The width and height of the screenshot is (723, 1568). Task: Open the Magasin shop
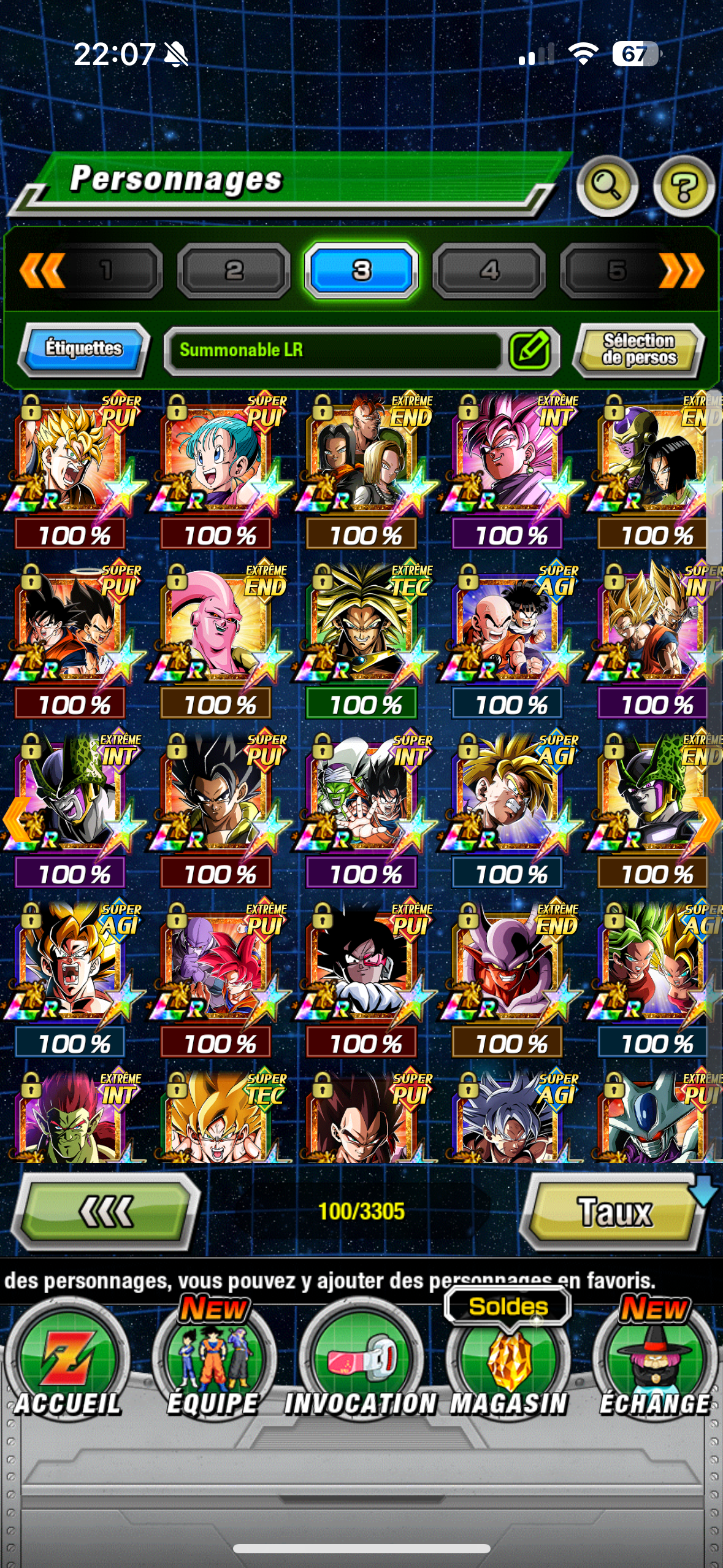[x=508, y=1369]
